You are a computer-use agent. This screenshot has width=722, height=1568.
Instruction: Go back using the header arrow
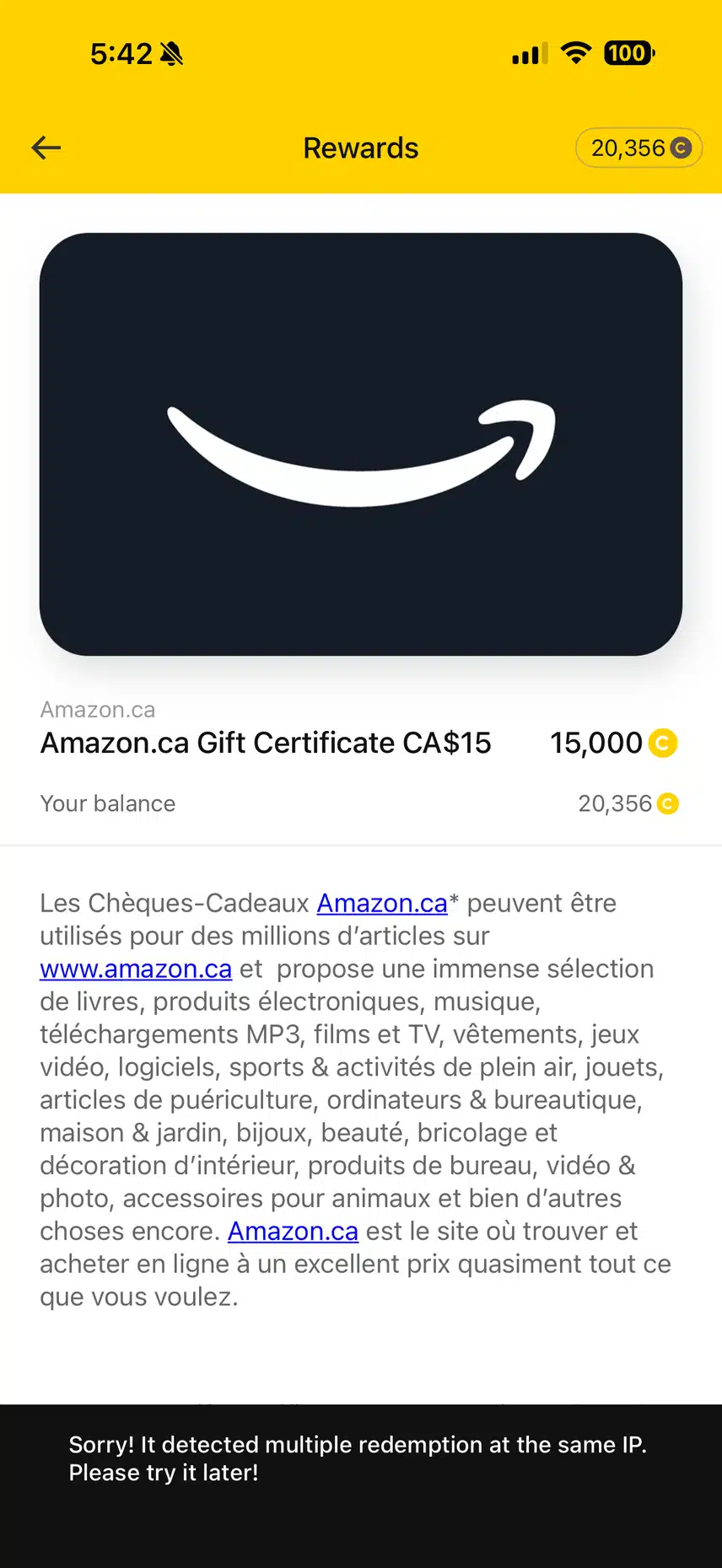click(x=46, y=148)
